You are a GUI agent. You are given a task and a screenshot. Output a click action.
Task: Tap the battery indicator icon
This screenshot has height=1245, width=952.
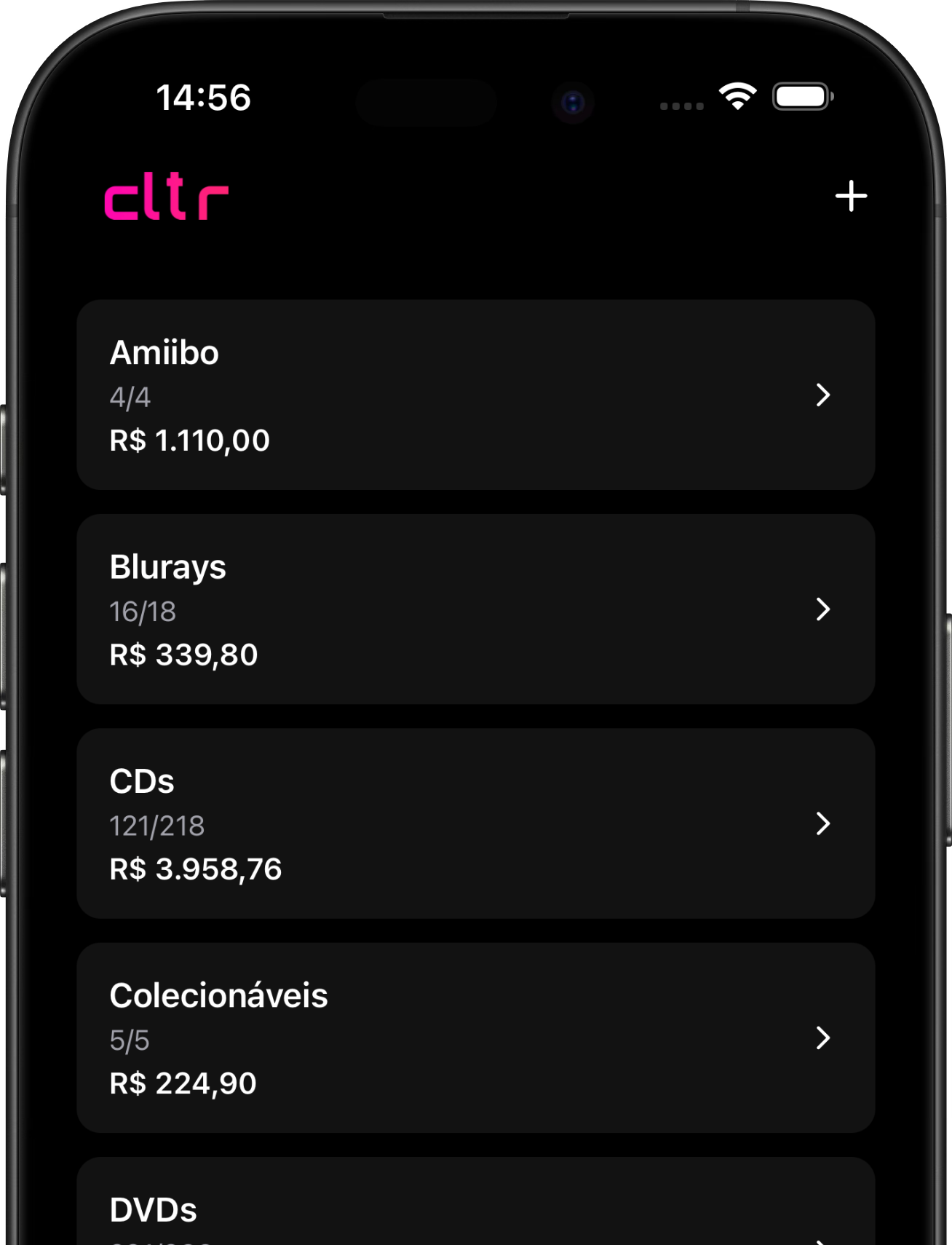coord(801,95)
